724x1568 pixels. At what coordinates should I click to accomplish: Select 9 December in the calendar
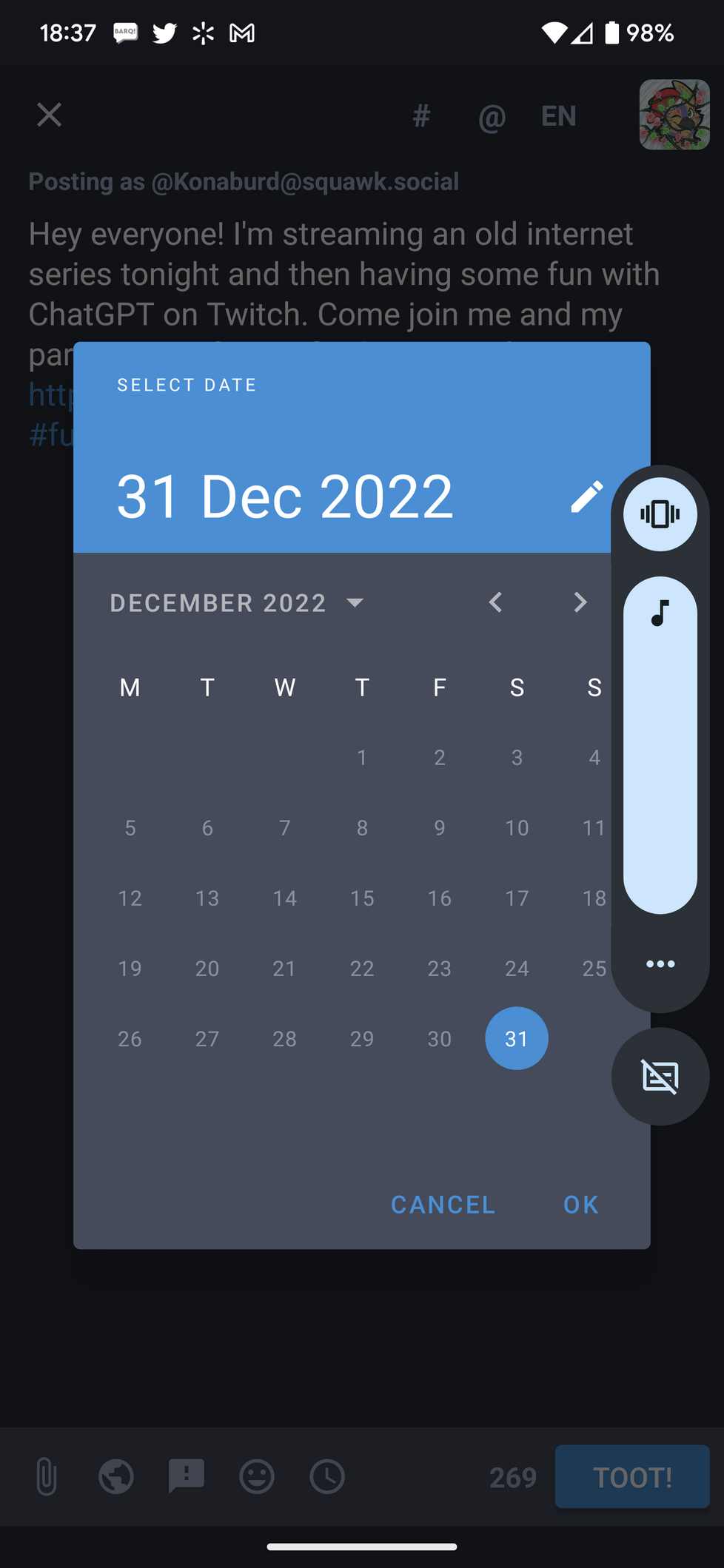[x=440, y=828]
